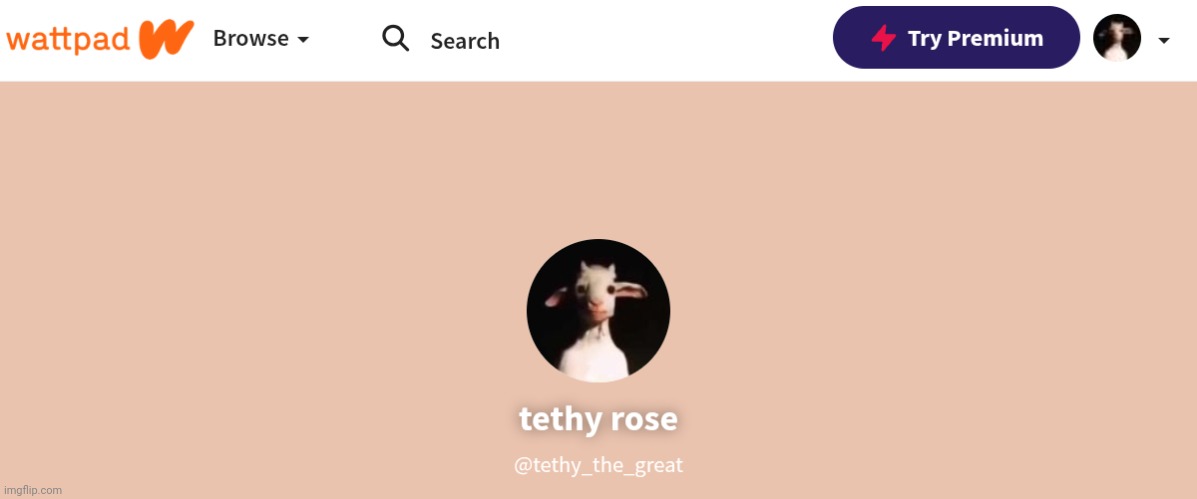The height and width of the screenshot is (499, 1197).
Task: View tethy rose's profile picture
Action: coord(598,311)
